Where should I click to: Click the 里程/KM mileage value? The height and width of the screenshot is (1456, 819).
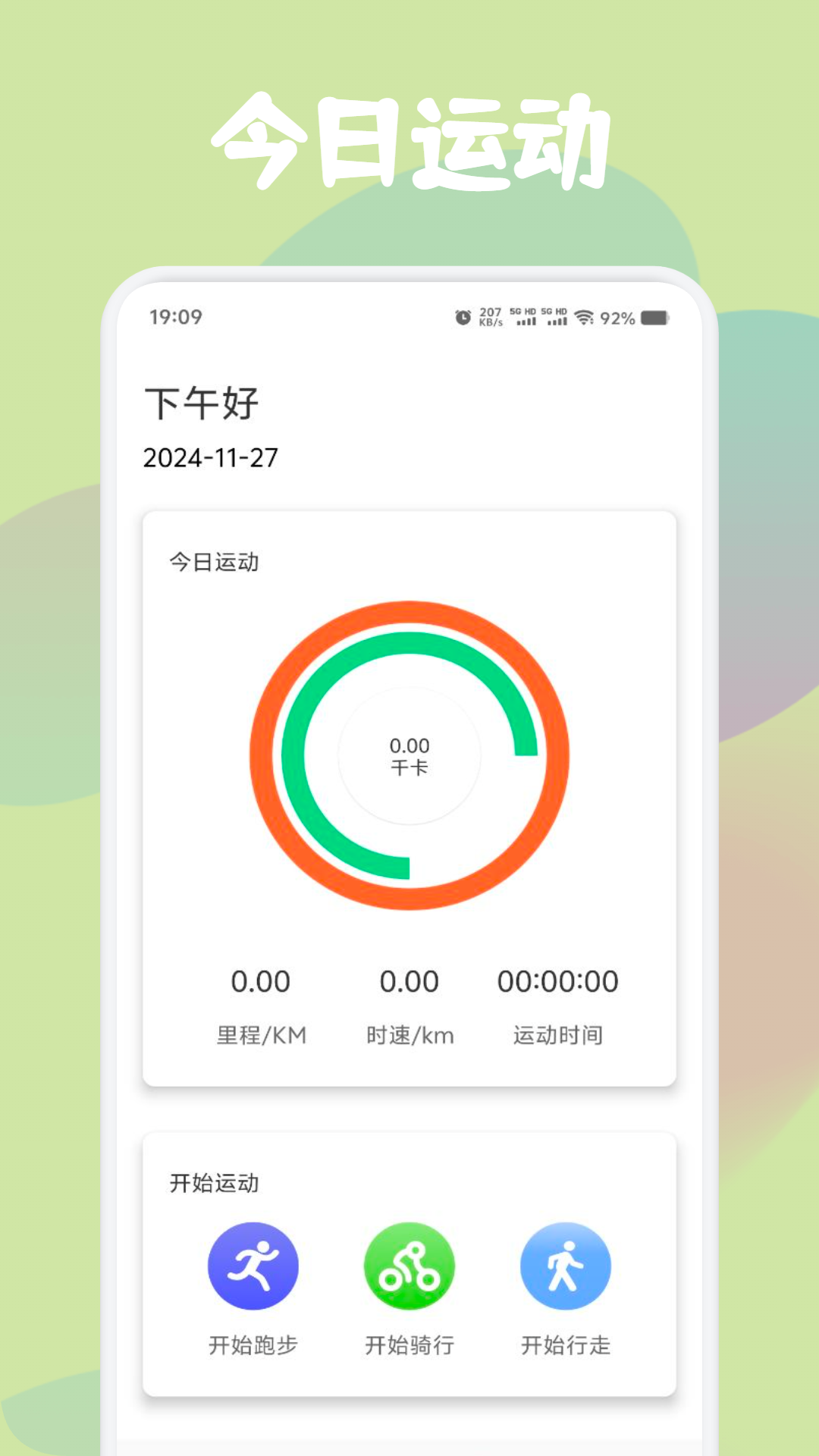coord(260,981)
